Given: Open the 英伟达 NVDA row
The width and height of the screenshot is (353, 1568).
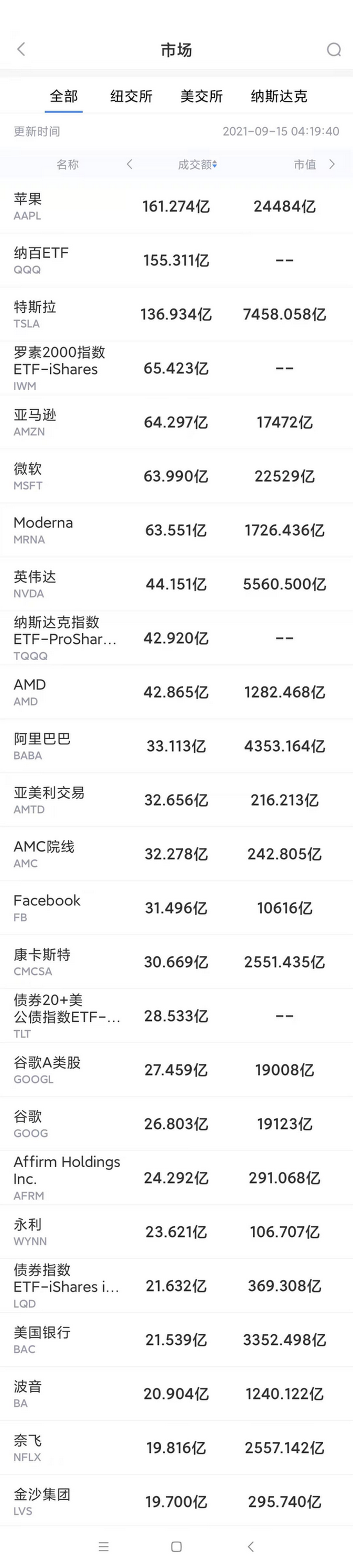Looking at the screenshot, I should click(x=176, y=584).
